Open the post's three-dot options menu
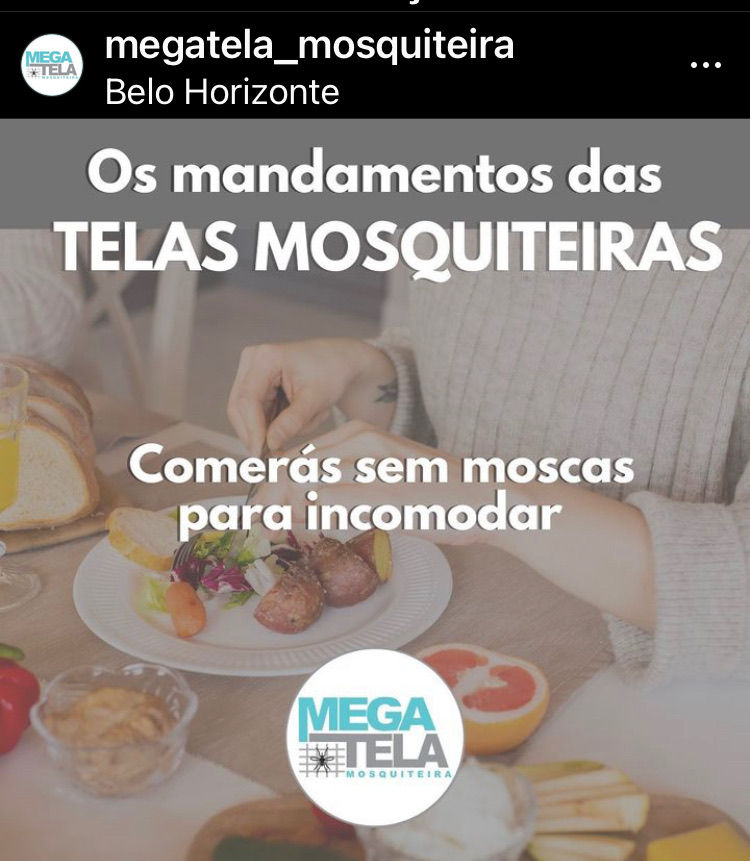This screenshot has width=750, height=861. (x=706, y=65)
